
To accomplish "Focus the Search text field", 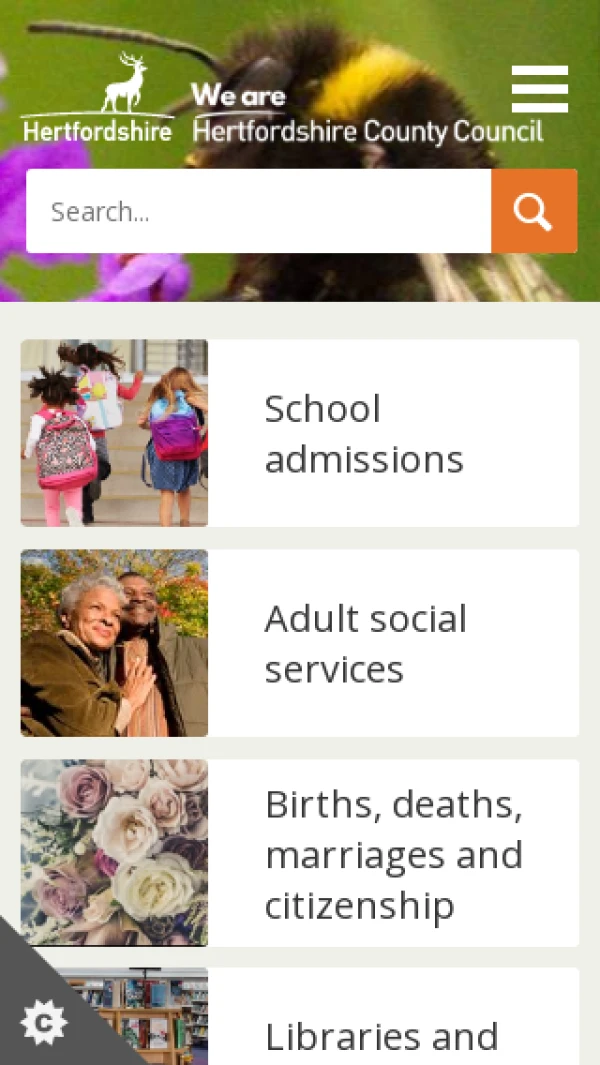I will (258, 211).
